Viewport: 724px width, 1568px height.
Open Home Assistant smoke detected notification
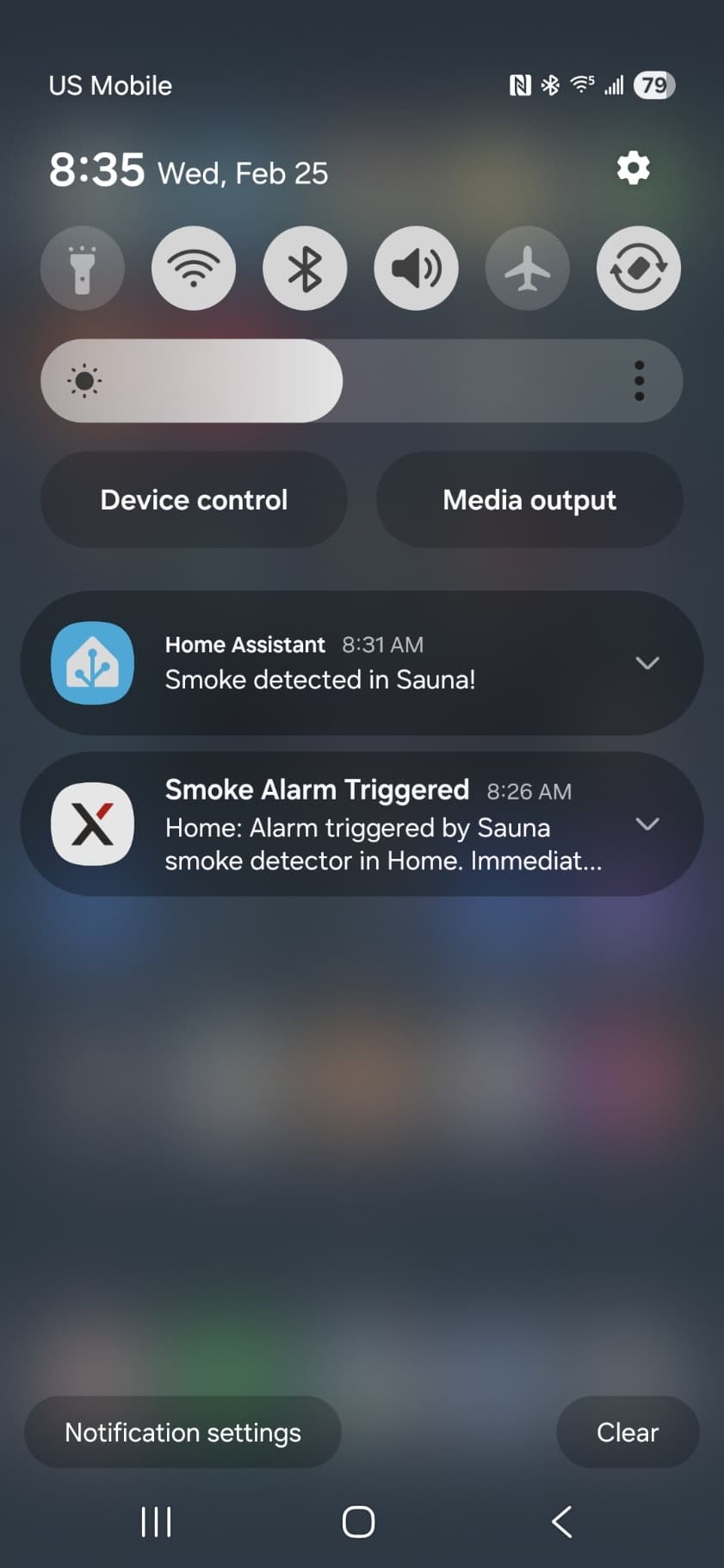344,664
